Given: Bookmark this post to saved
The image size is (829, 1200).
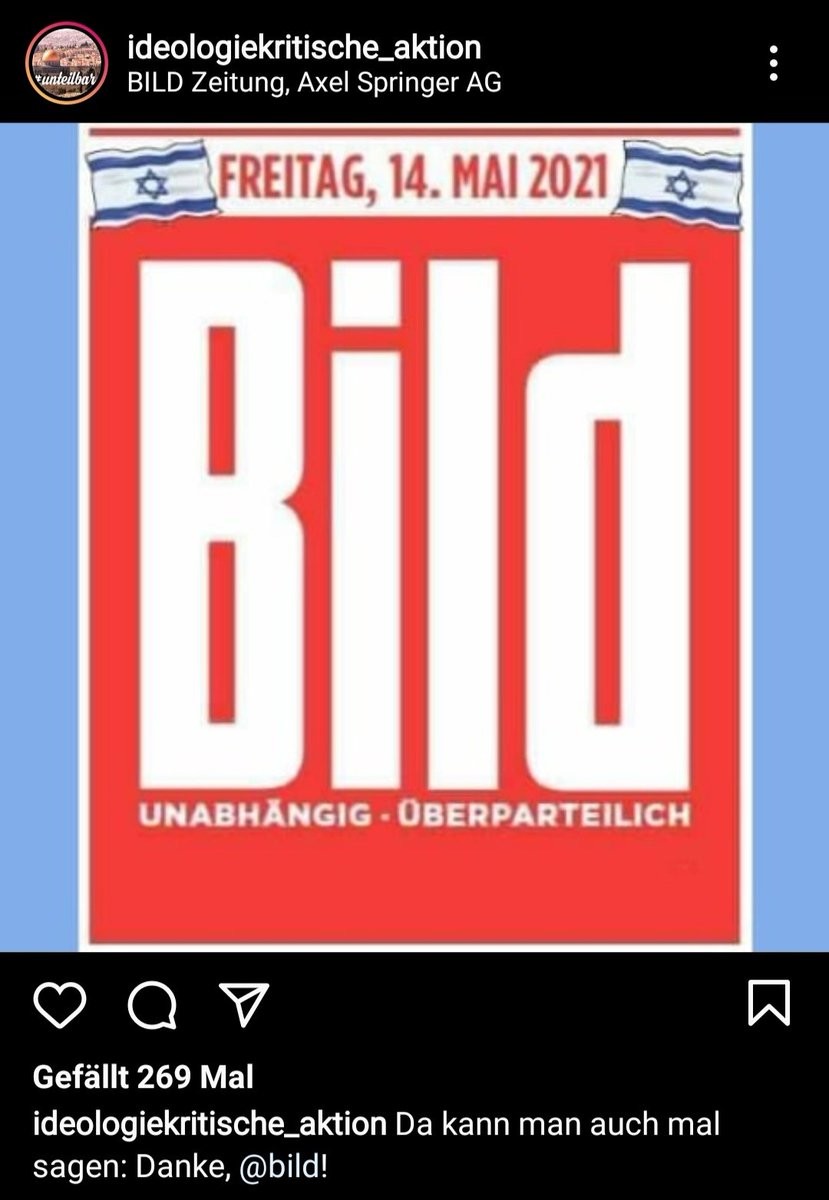Looking at the screenshot, I should pyautogui.click(x=769, y=1003).
